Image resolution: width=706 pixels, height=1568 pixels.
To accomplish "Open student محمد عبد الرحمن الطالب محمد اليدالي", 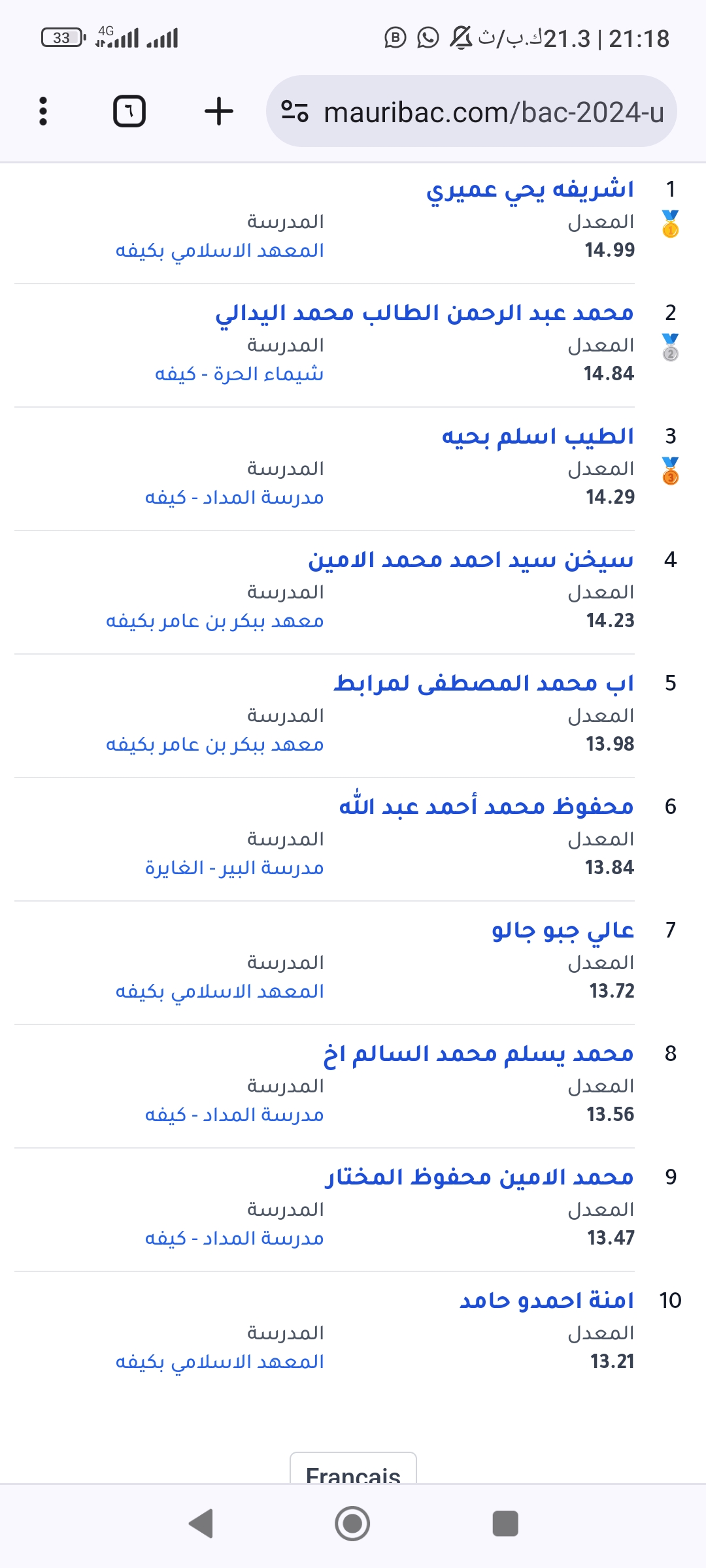I will pos(425,313).
